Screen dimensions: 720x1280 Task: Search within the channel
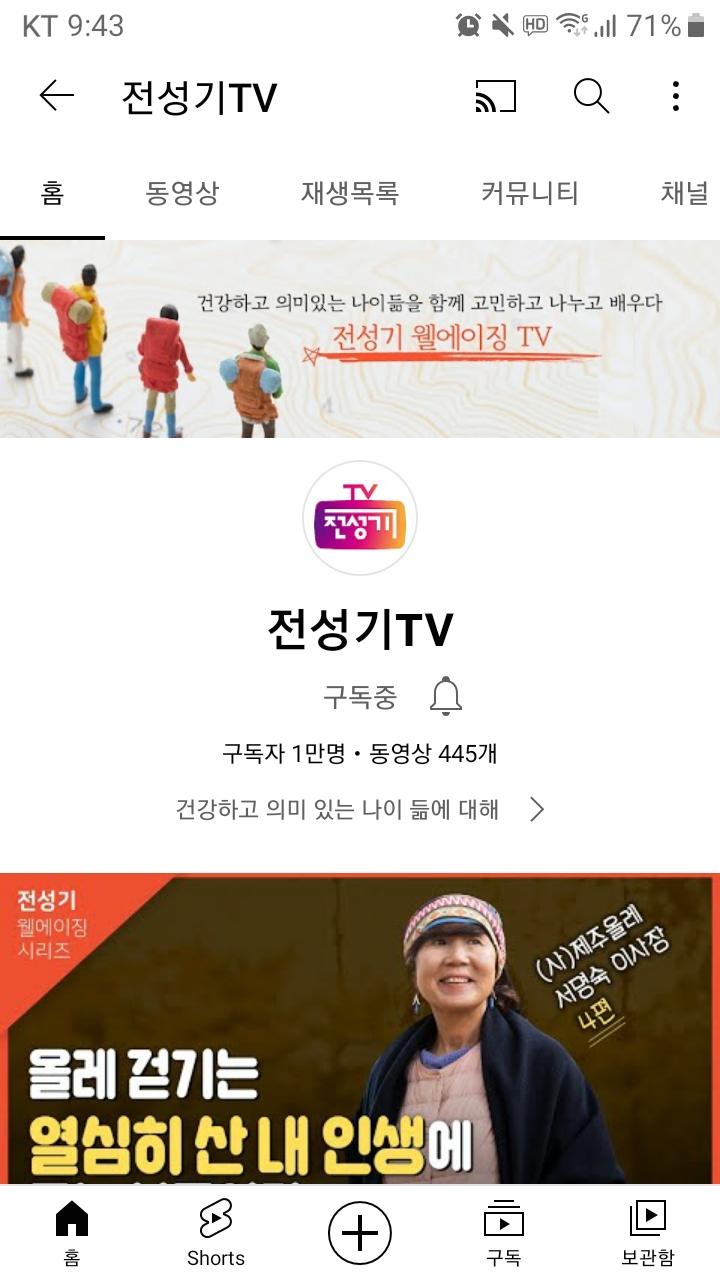pos(591,96)
